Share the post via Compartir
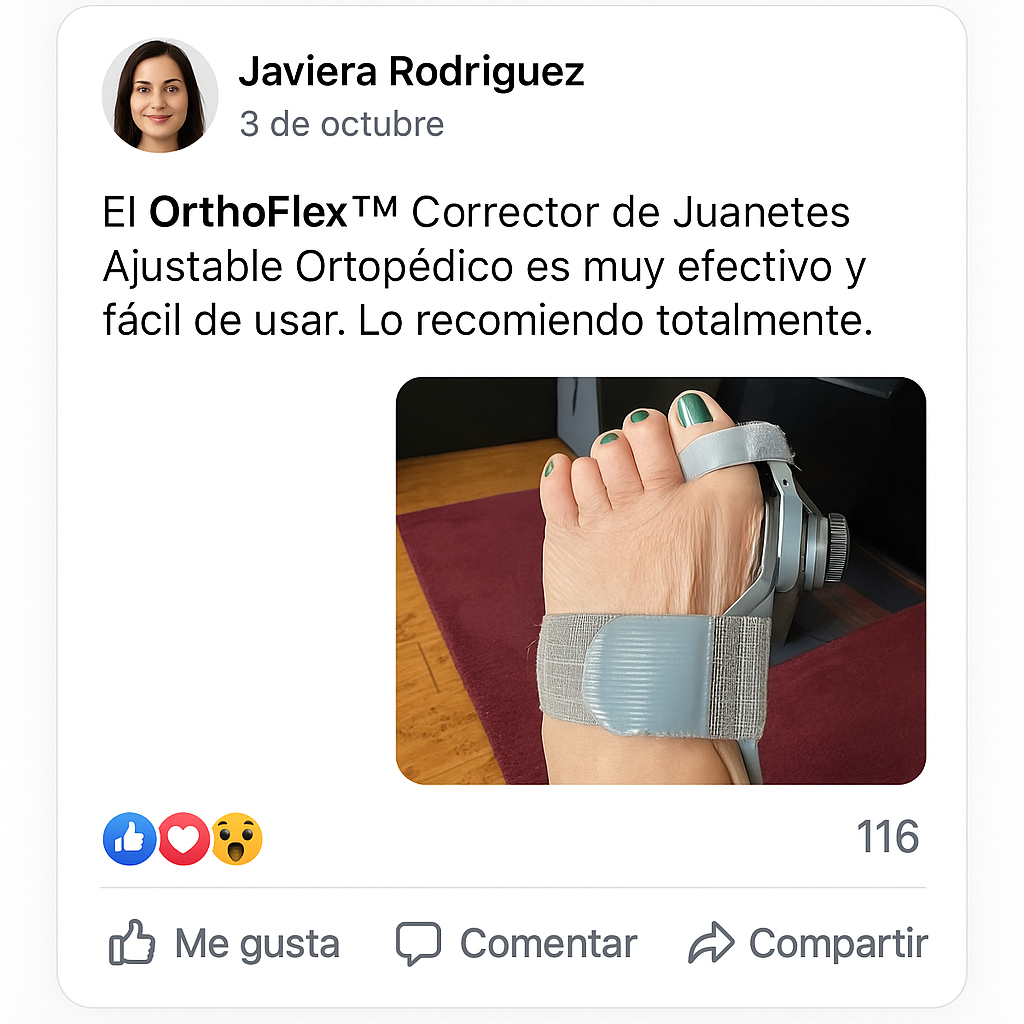 pyautogui.click(x=808, y=943)
